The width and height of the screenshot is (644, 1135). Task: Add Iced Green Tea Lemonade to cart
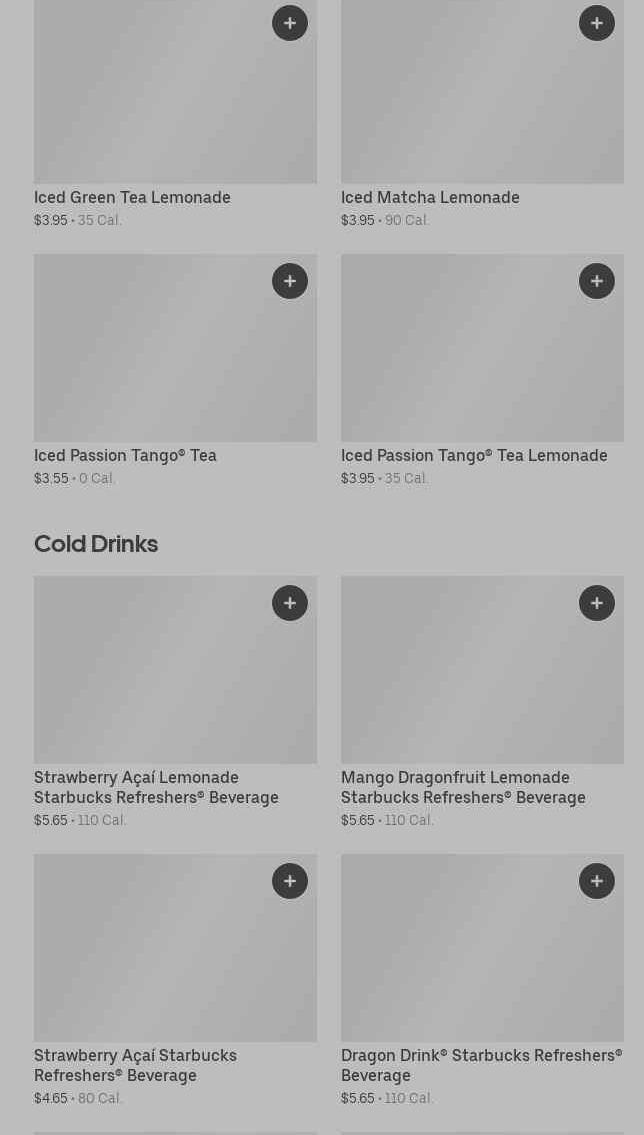click(x=290, y=23)
